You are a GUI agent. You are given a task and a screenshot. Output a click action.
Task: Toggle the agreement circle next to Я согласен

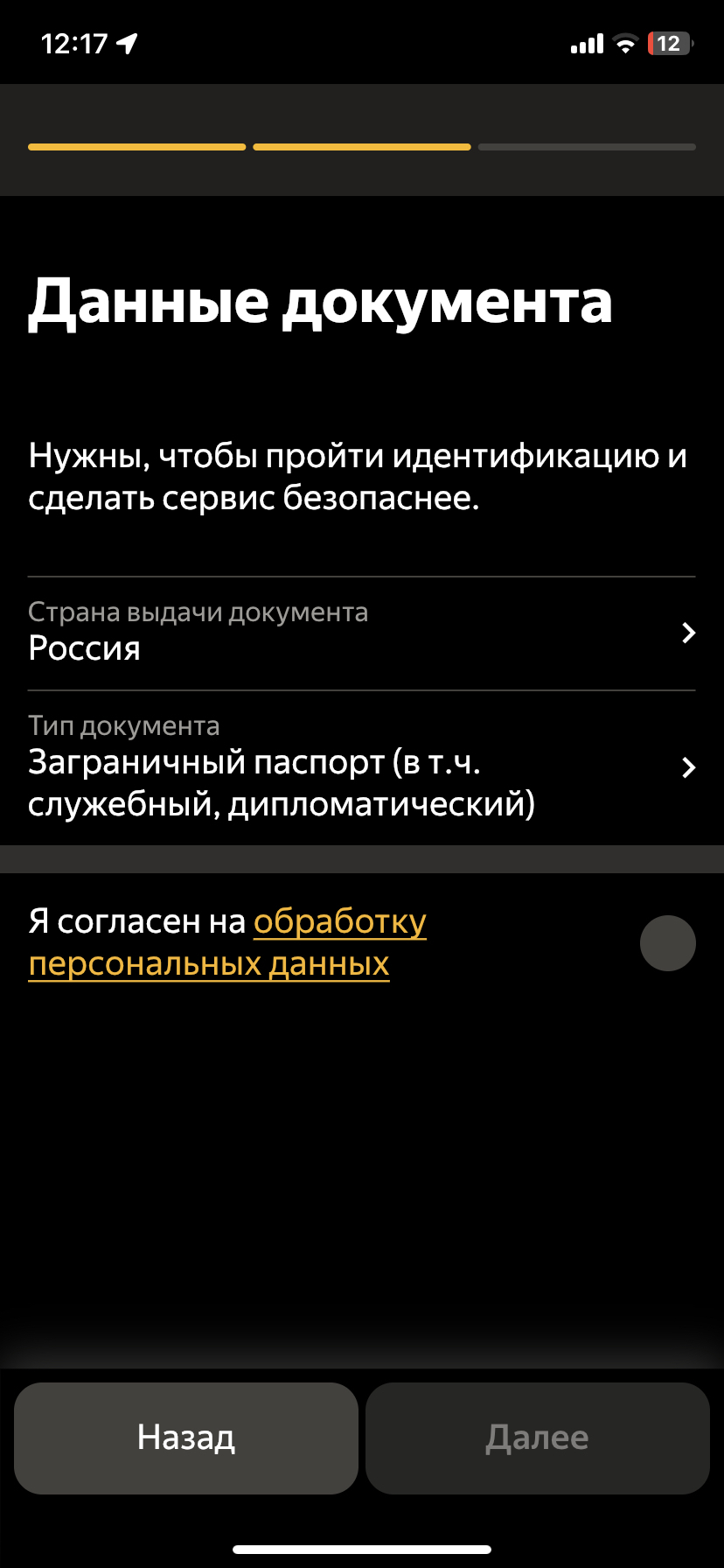click(x=667, y=943)
